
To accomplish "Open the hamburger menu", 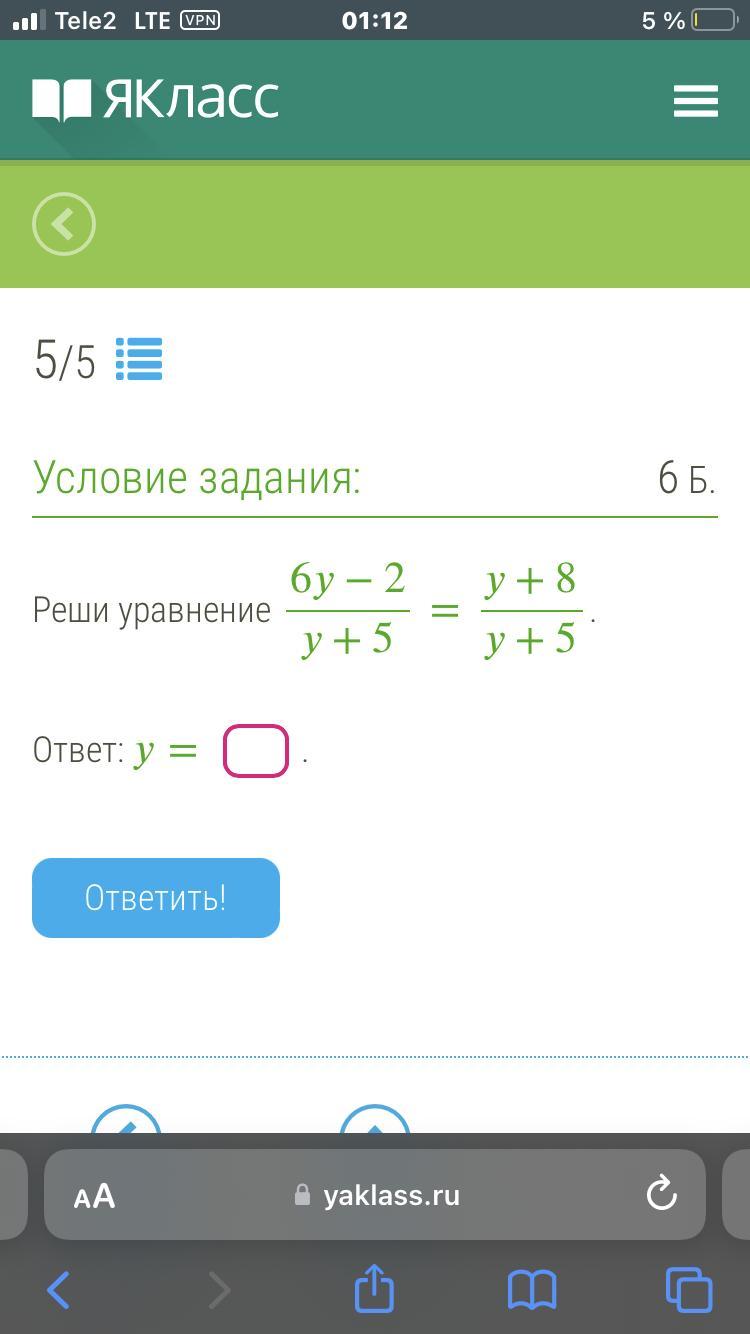I will [x=696, y=101].
